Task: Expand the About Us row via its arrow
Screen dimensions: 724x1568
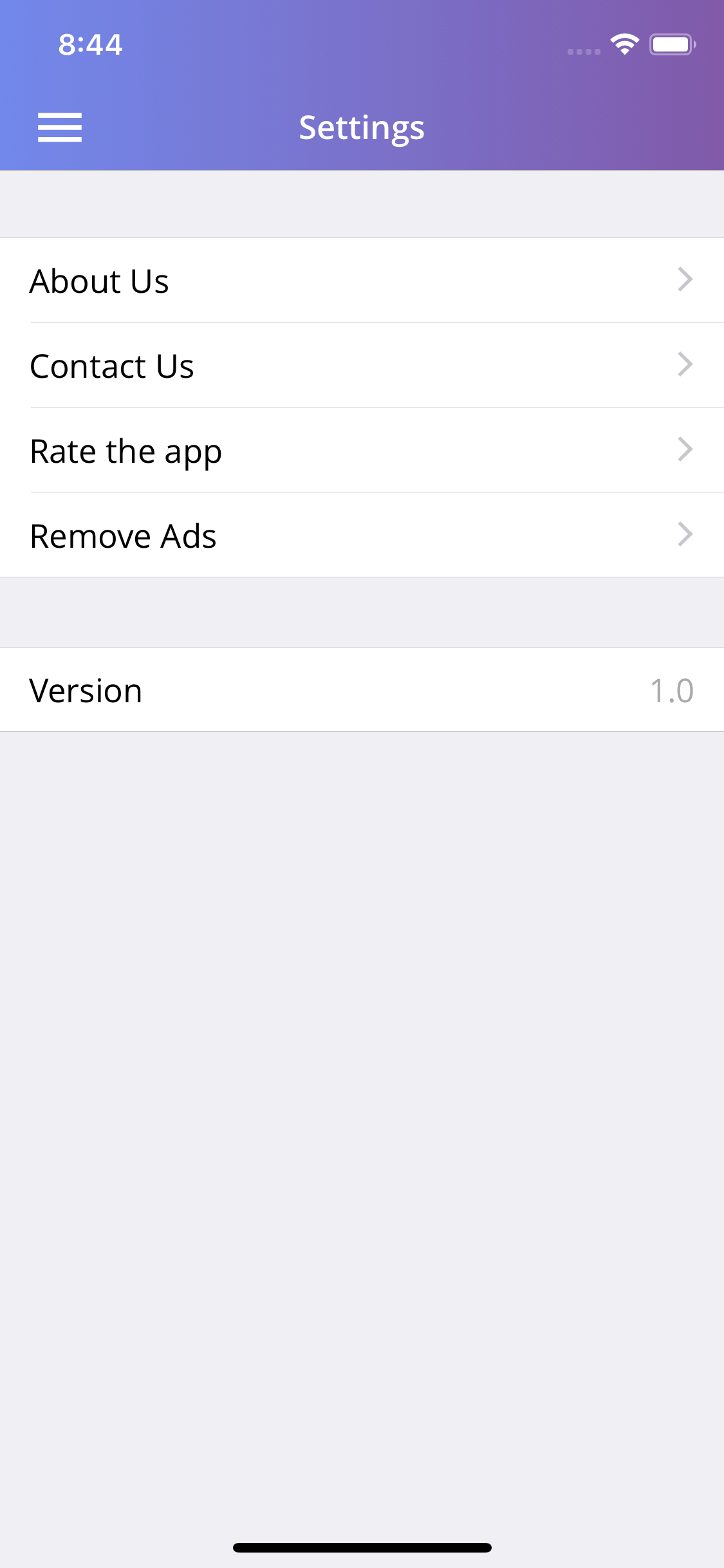Action: pos(685,279)
